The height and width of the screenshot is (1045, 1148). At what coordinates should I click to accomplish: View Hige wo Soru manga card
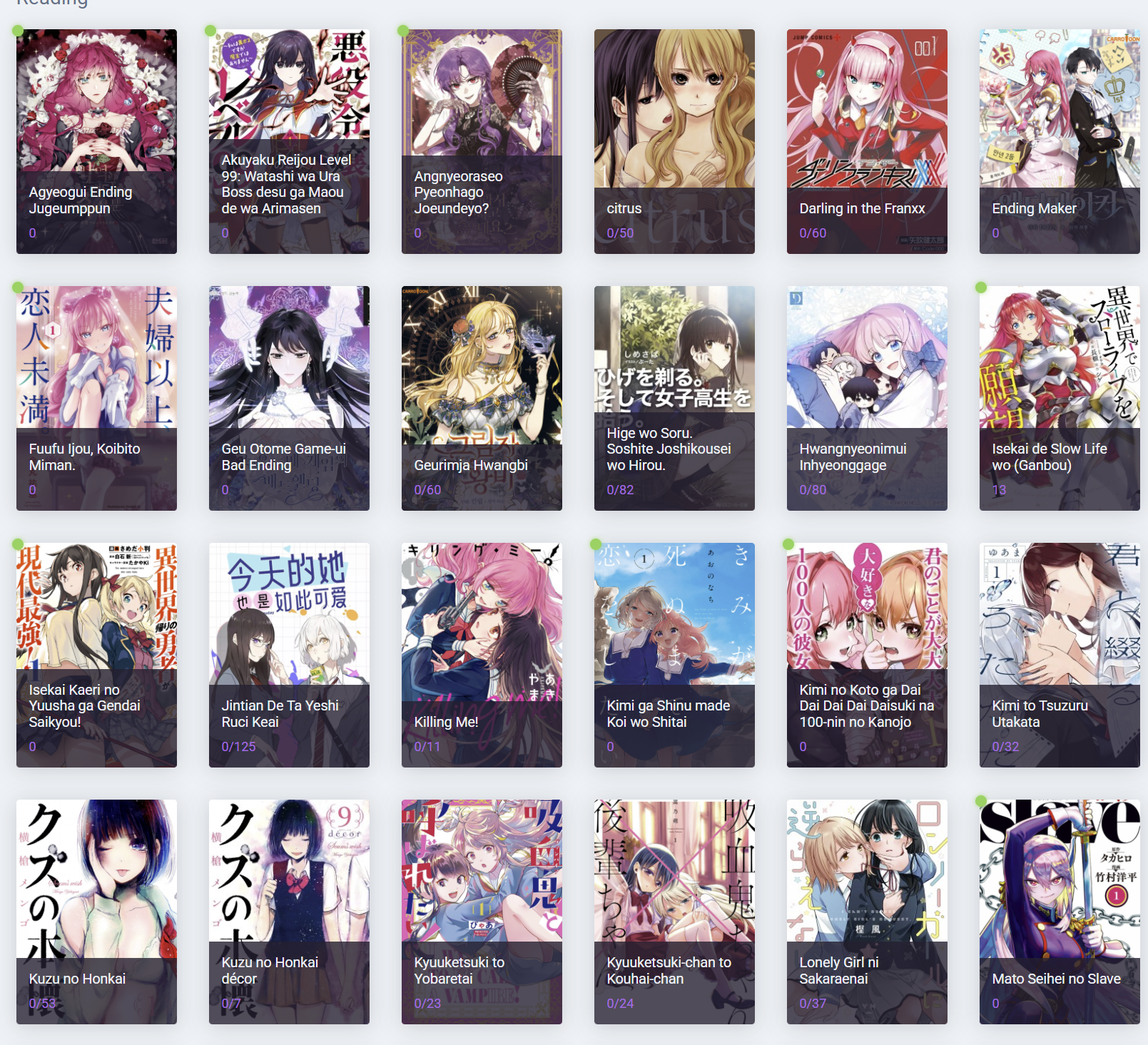(674, 398)
